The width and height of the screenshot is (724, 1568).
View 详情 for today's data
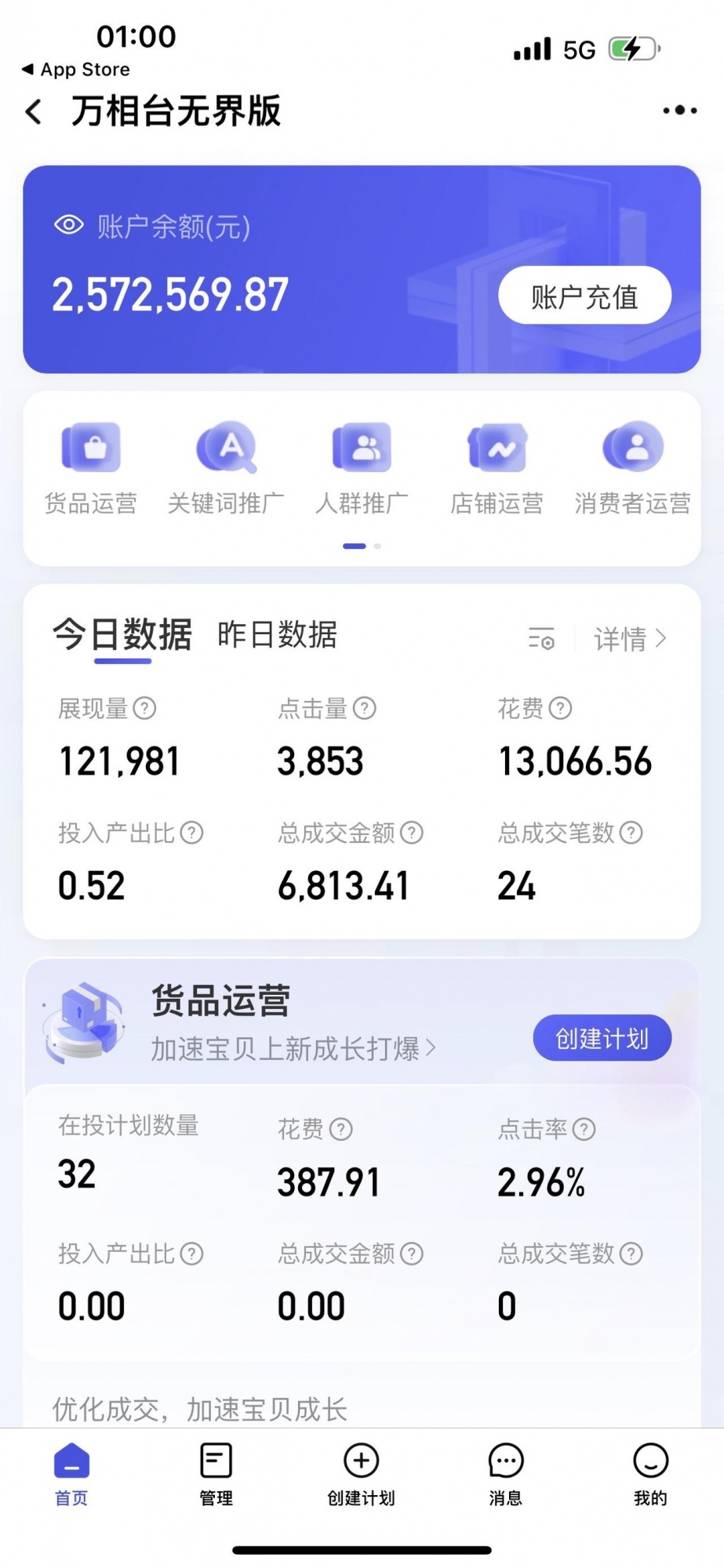630,639
